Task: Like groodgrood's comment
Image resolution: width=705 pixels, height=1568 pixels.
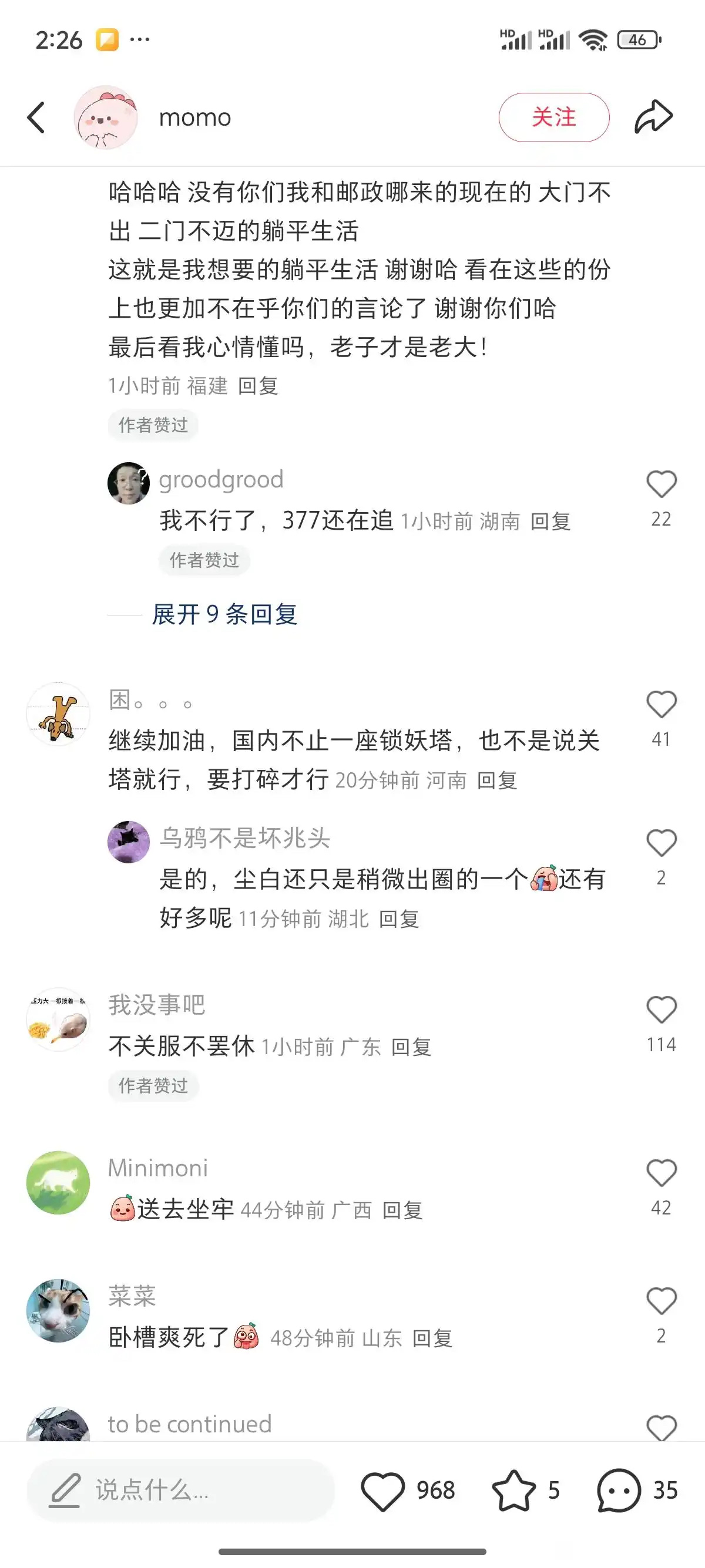Action: (x=661, y=485)
